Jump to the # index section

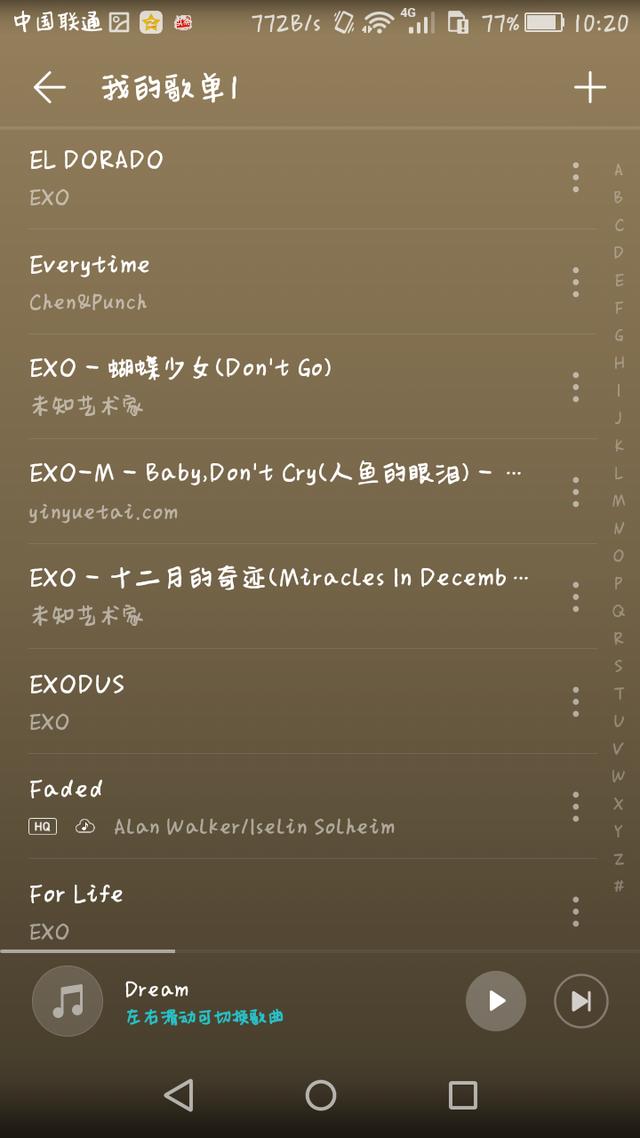tap(618, 886)
